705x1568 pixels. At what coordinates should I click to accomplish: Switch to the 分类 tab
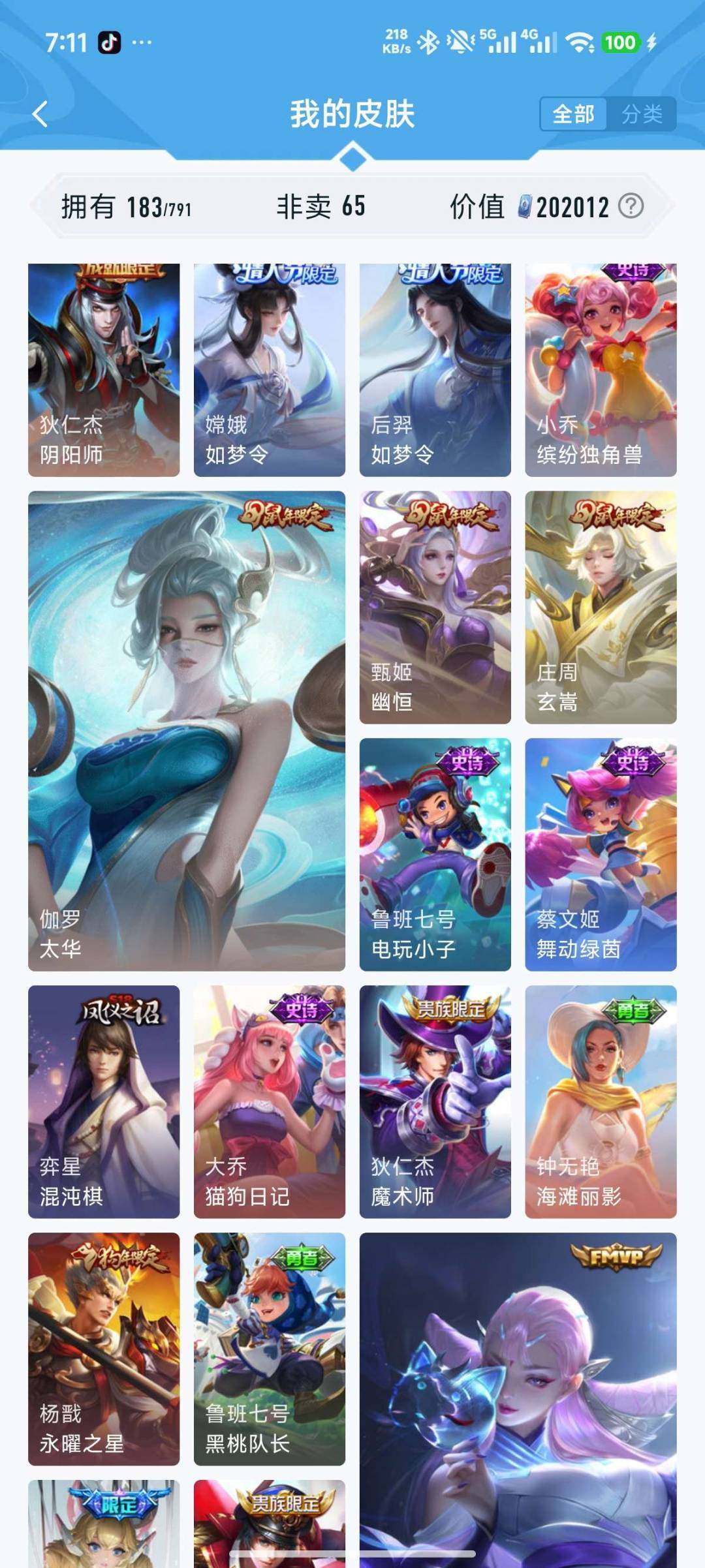(644, 114)
